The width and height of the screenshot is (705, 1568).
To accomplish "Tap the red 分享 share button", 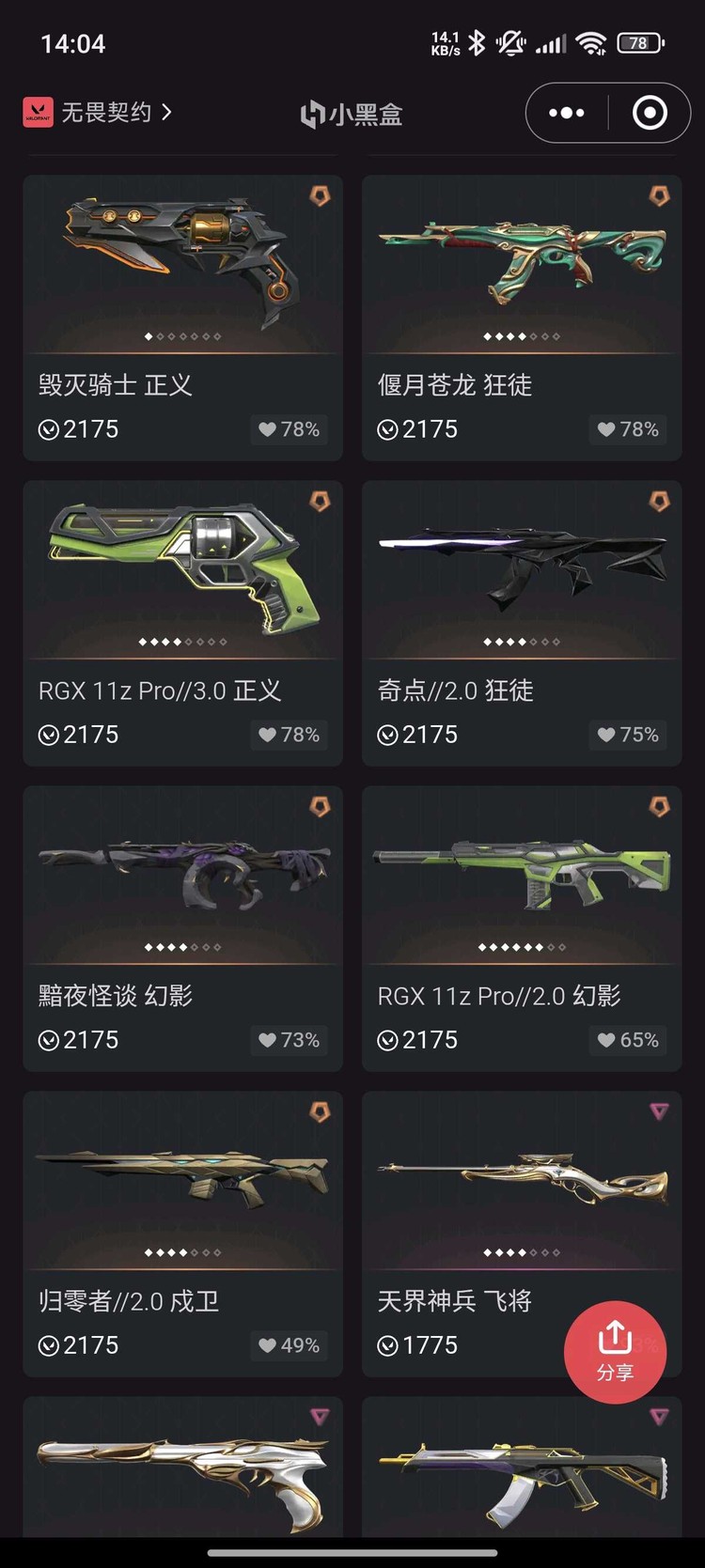I will (615, 1351).
